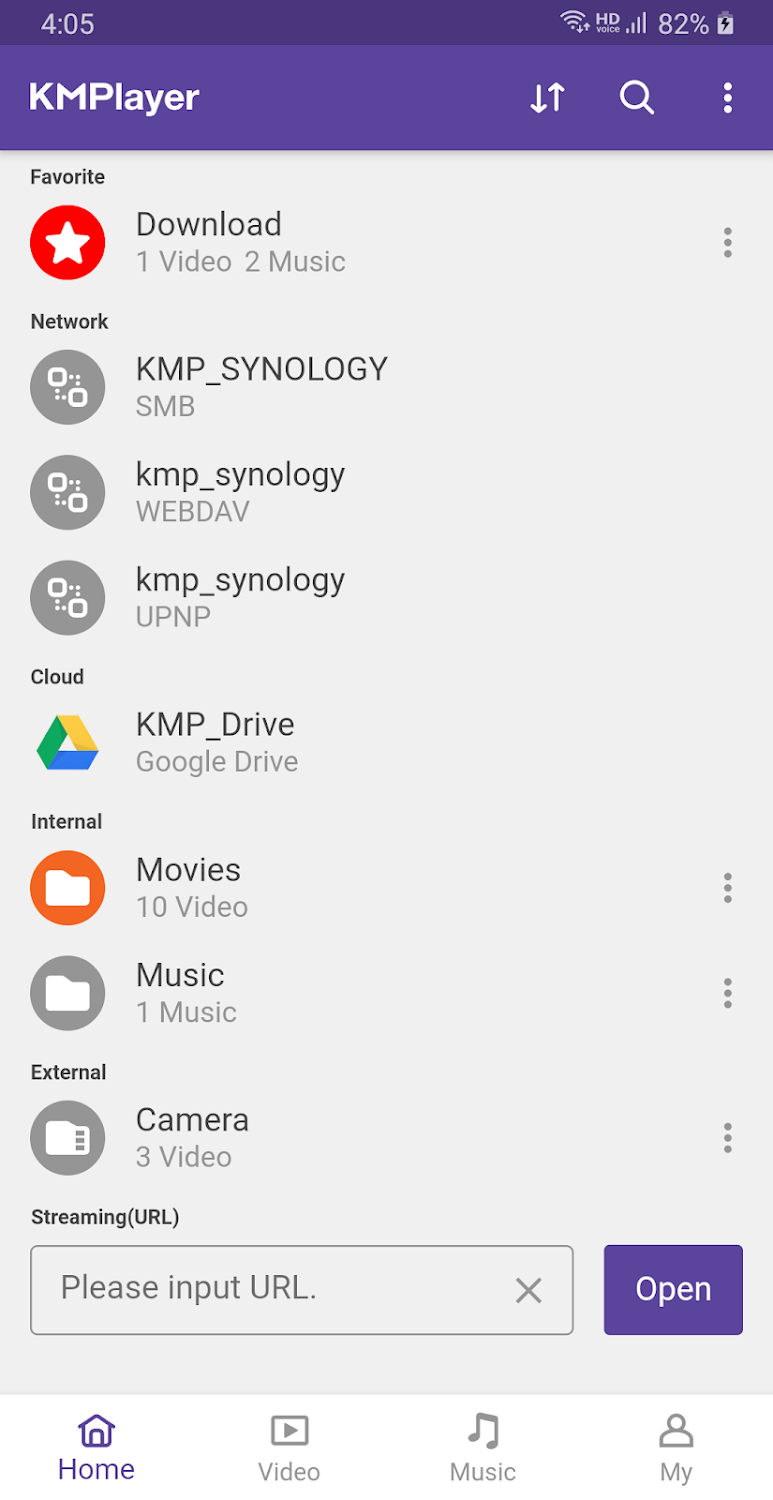Image resolution: width=773 pixels, height=1500 pixels.
Task: Open the sort order icon
Action: [x=547, y=98]
